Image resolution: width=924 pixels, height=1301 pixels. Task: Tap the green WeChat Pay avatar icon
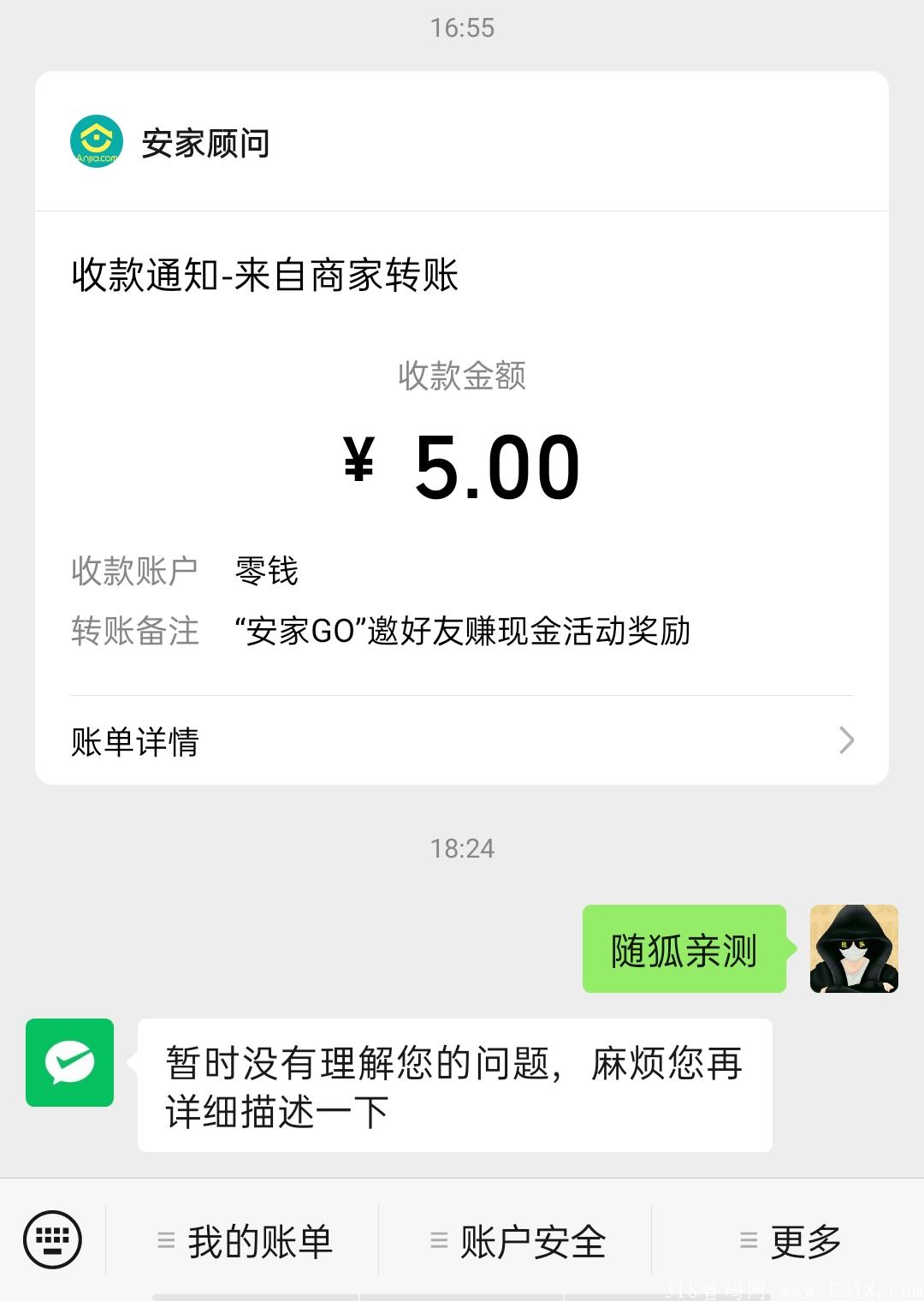coord(69,1064)
